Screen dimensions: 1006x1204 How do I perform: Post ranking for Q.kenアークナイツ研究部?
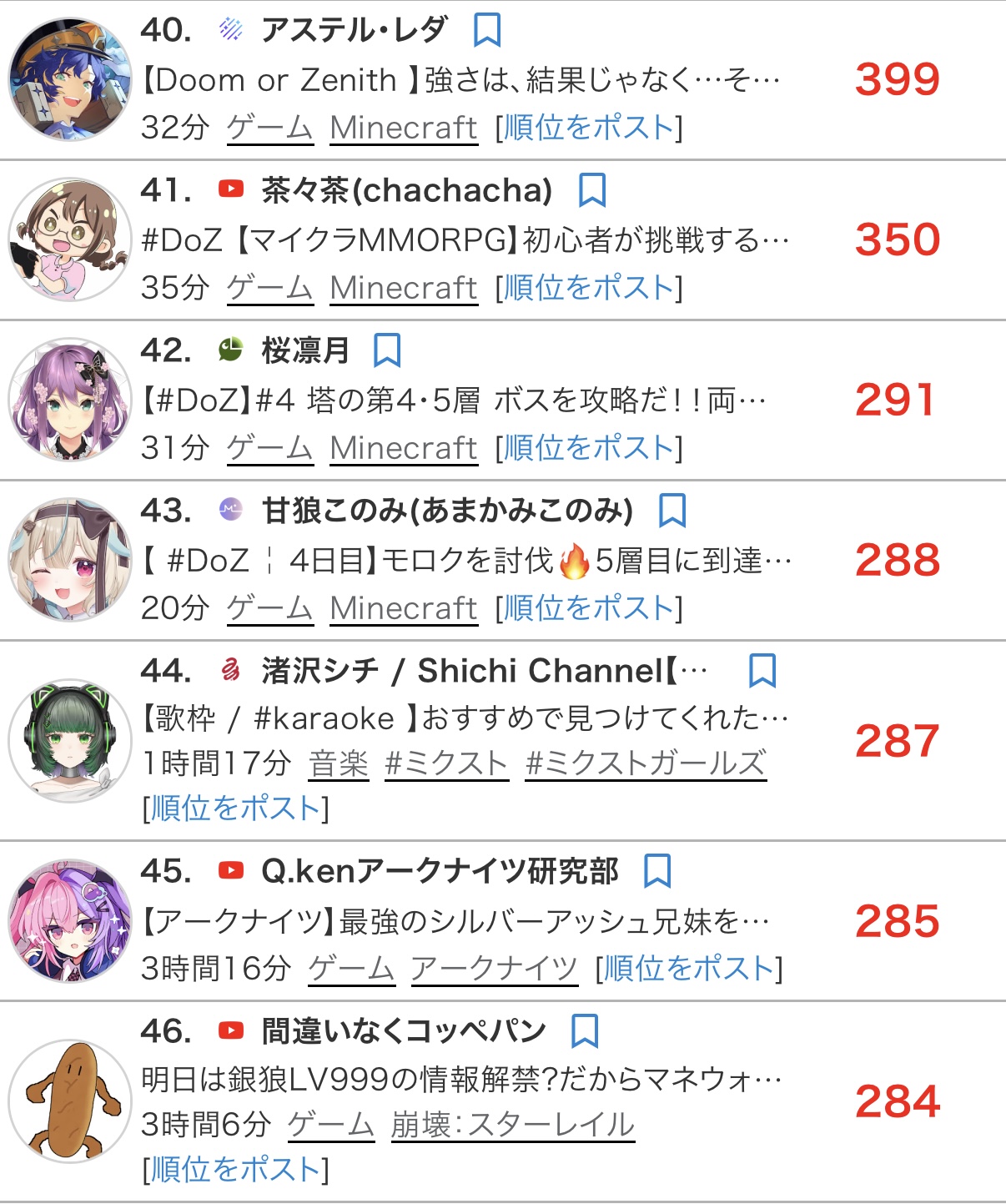click(x=689, y=969)
